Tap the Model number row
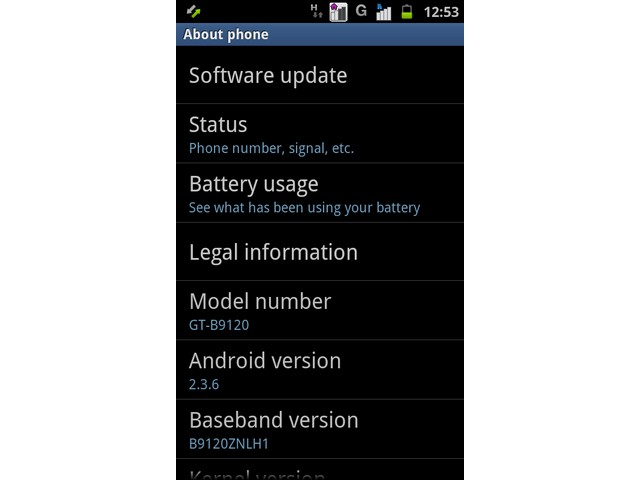 click(319, 311)
